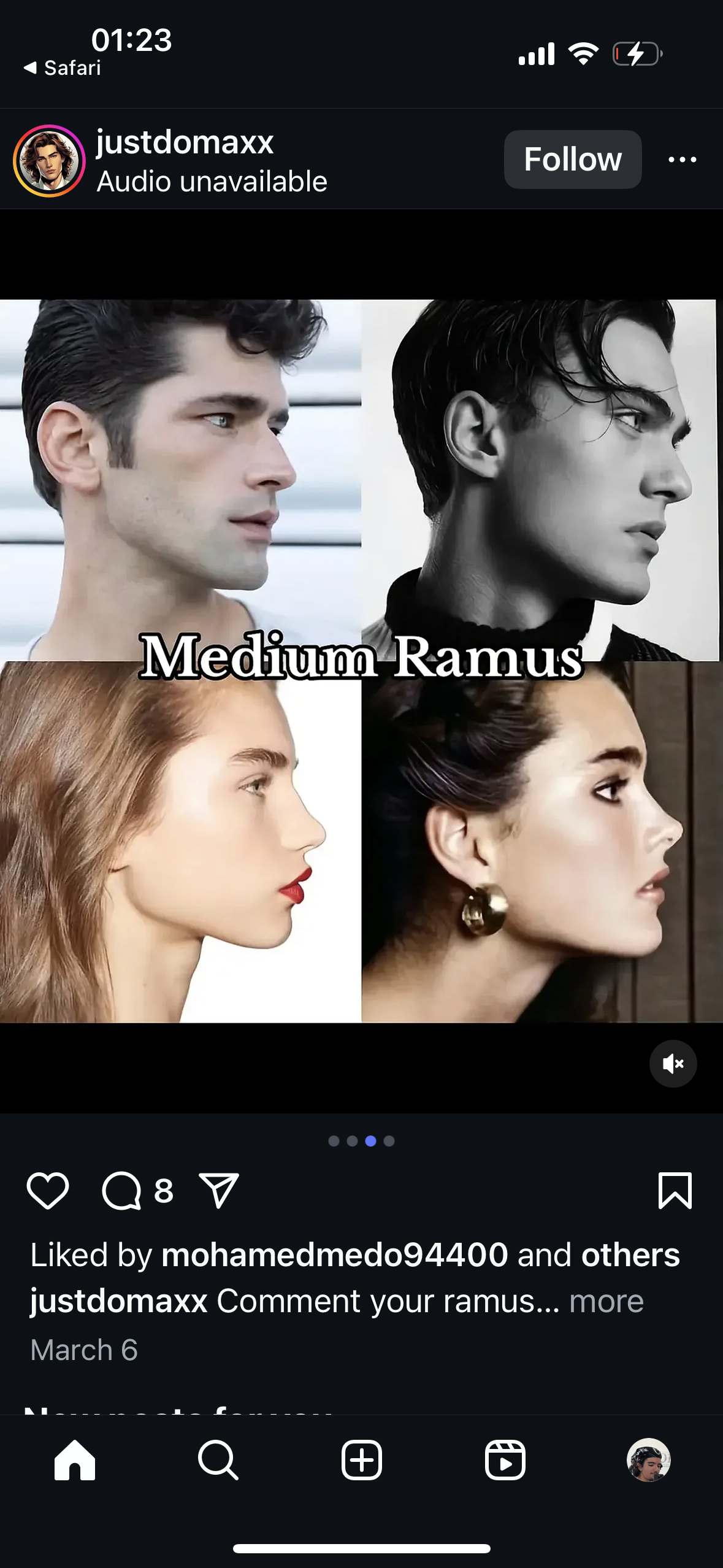The width and height of the screenshot is (723, 1568).
Task: Share the post via the paper plane
Action: point(219,1191)
